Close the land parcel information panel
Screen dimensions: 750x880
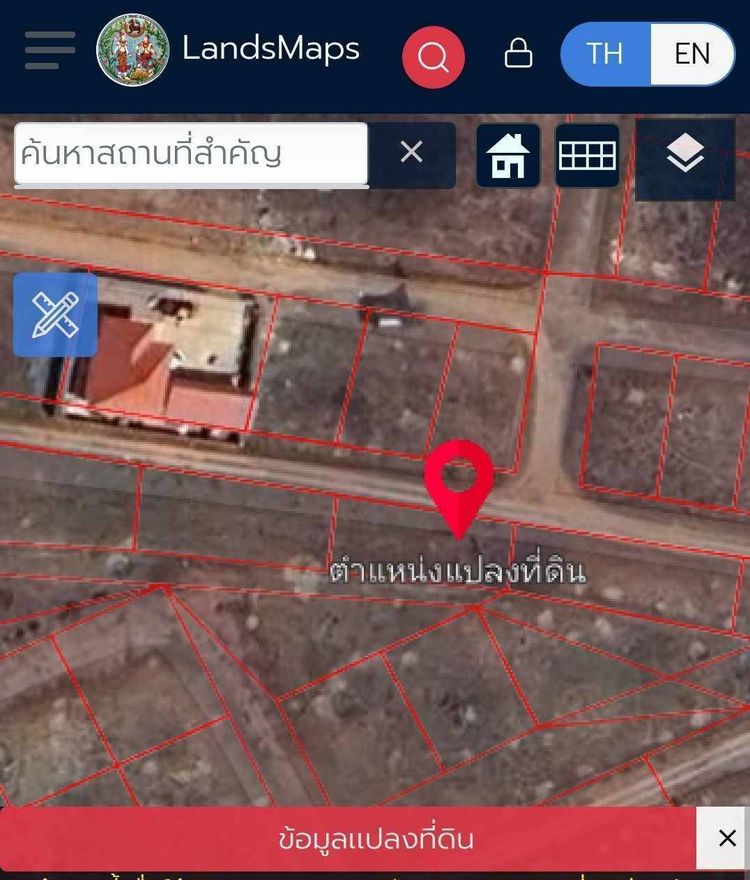[727, 838]
